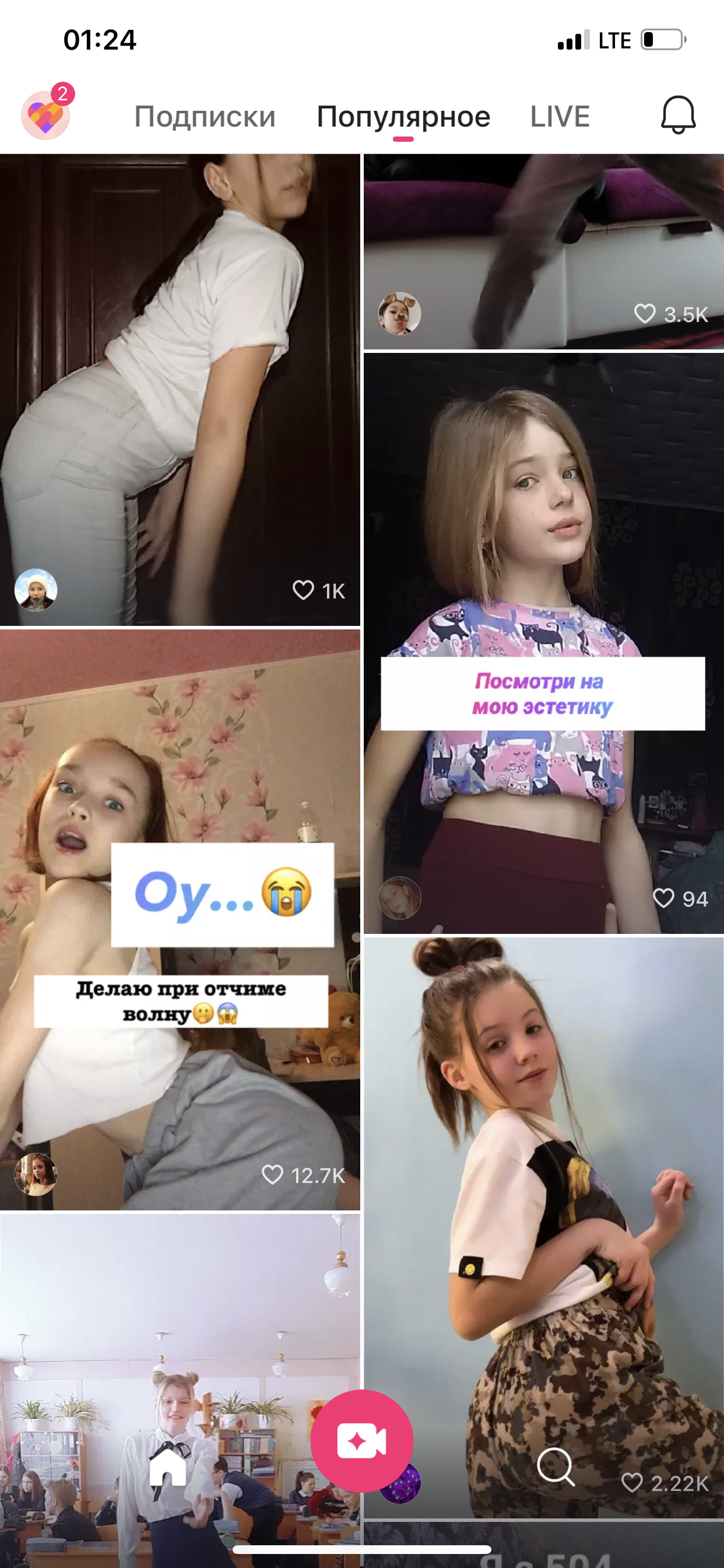724x1568 pixels.
Task: Open the author avatar on the 1K video
Action: click(x=36, y=590)
